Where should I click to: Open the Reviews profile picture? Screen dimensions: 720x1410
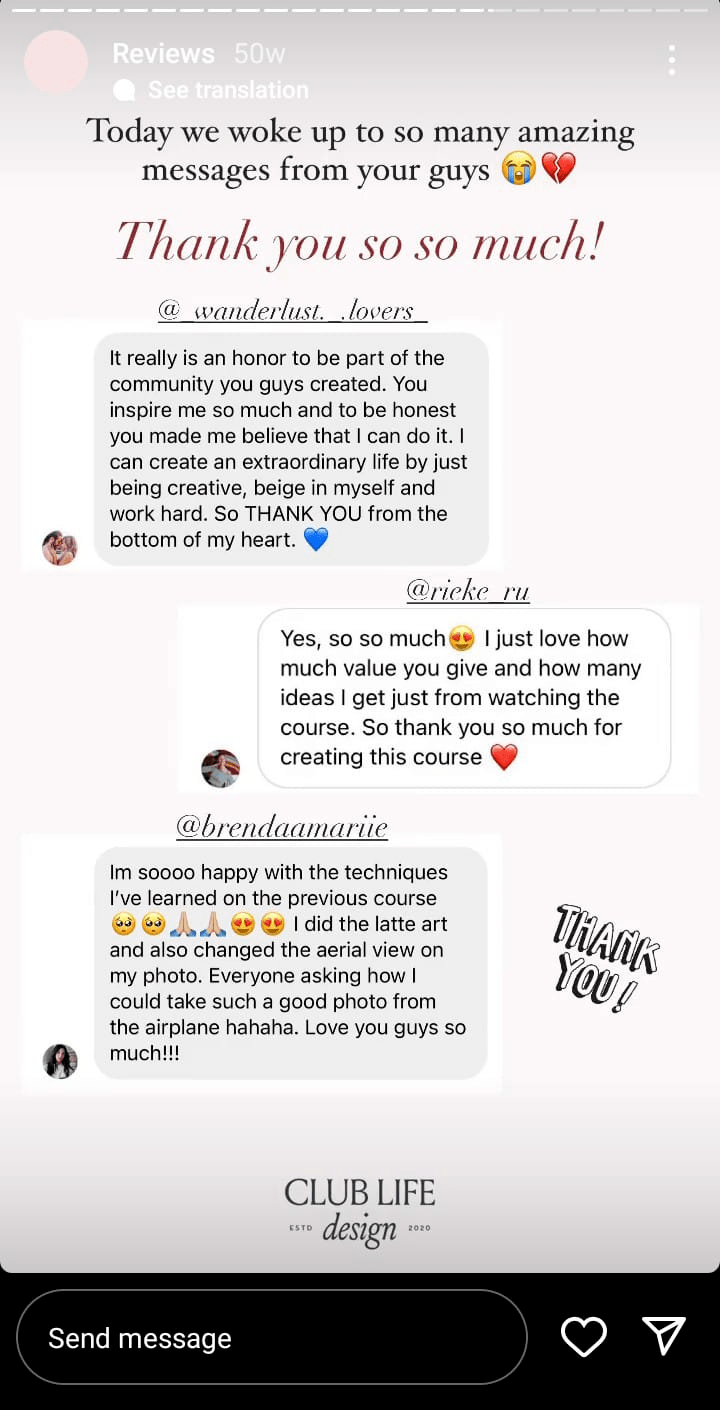(56, 62)
